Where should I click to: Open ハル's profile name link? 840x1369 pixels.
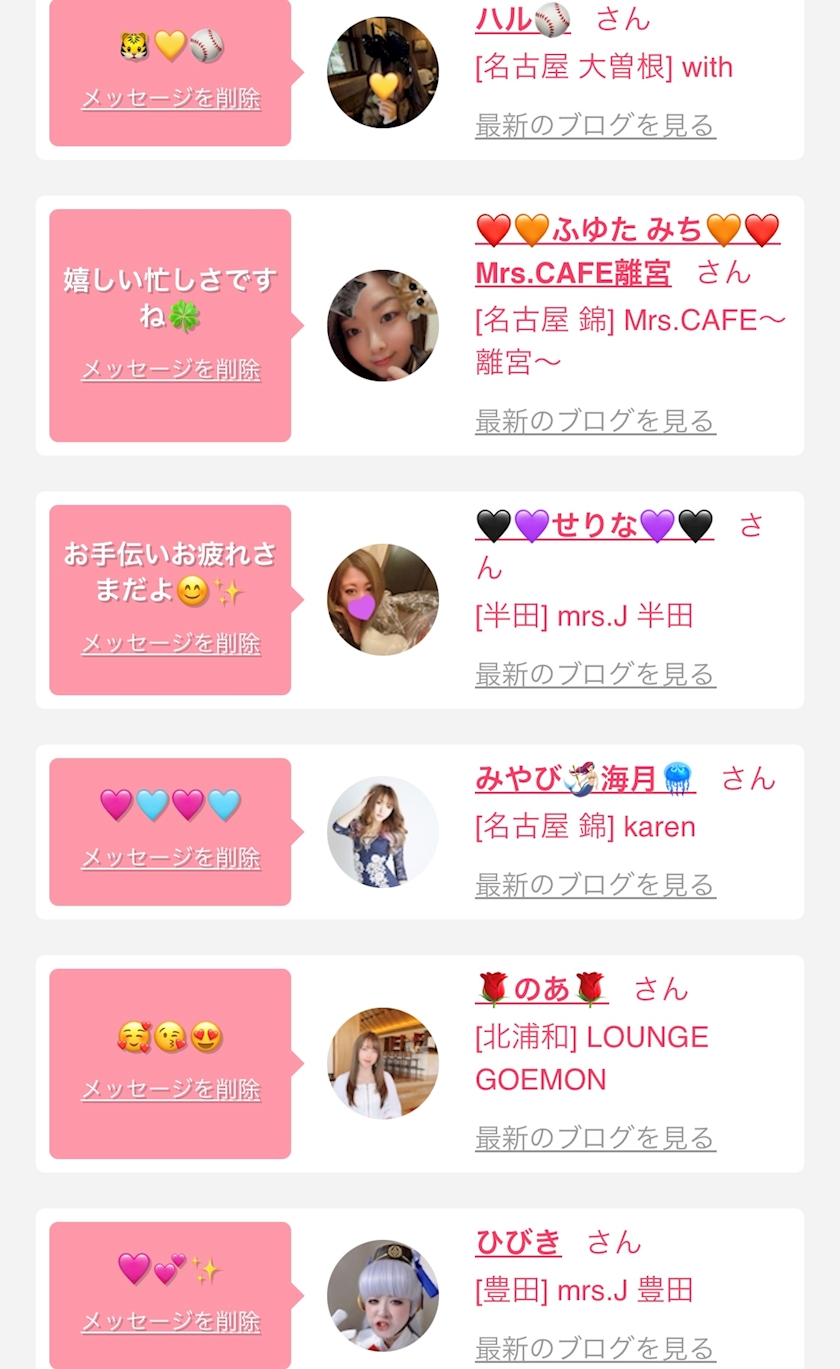[x=522, y=19]
